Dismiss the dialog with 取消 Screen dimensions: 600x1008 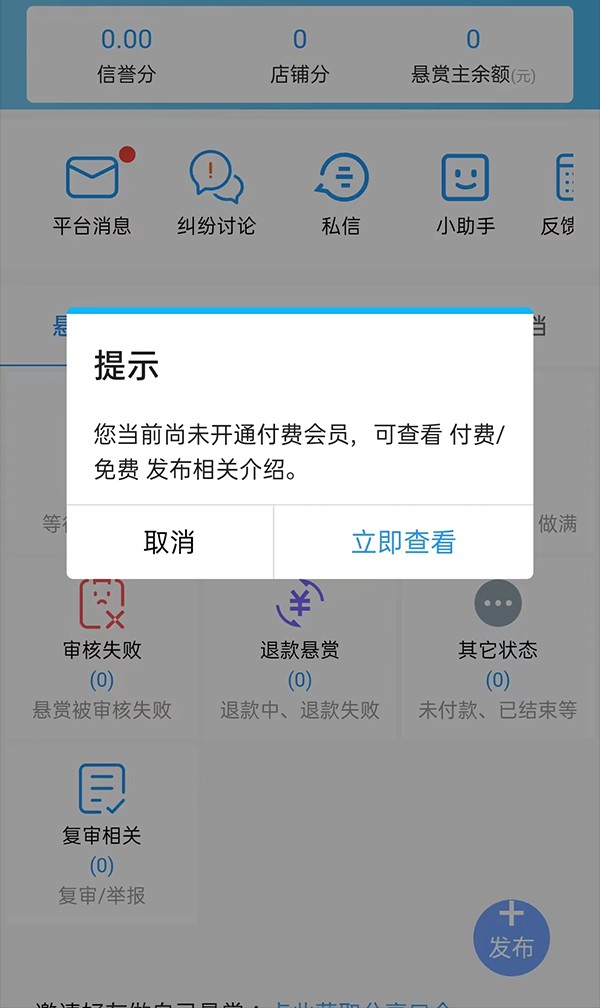(x=169, y=542)
